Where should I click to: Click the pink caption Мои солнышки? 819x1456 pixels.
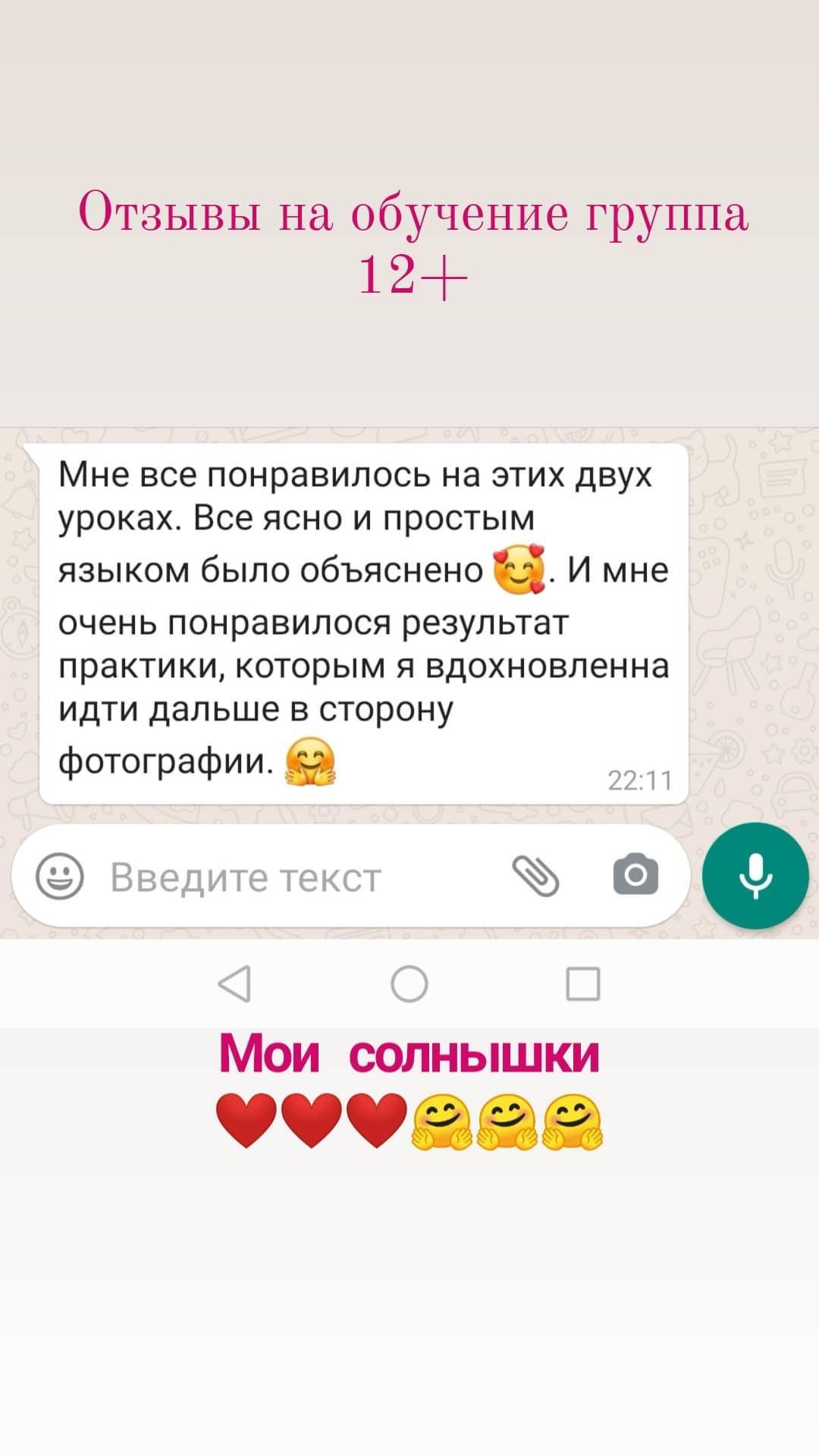(409, 1054)
